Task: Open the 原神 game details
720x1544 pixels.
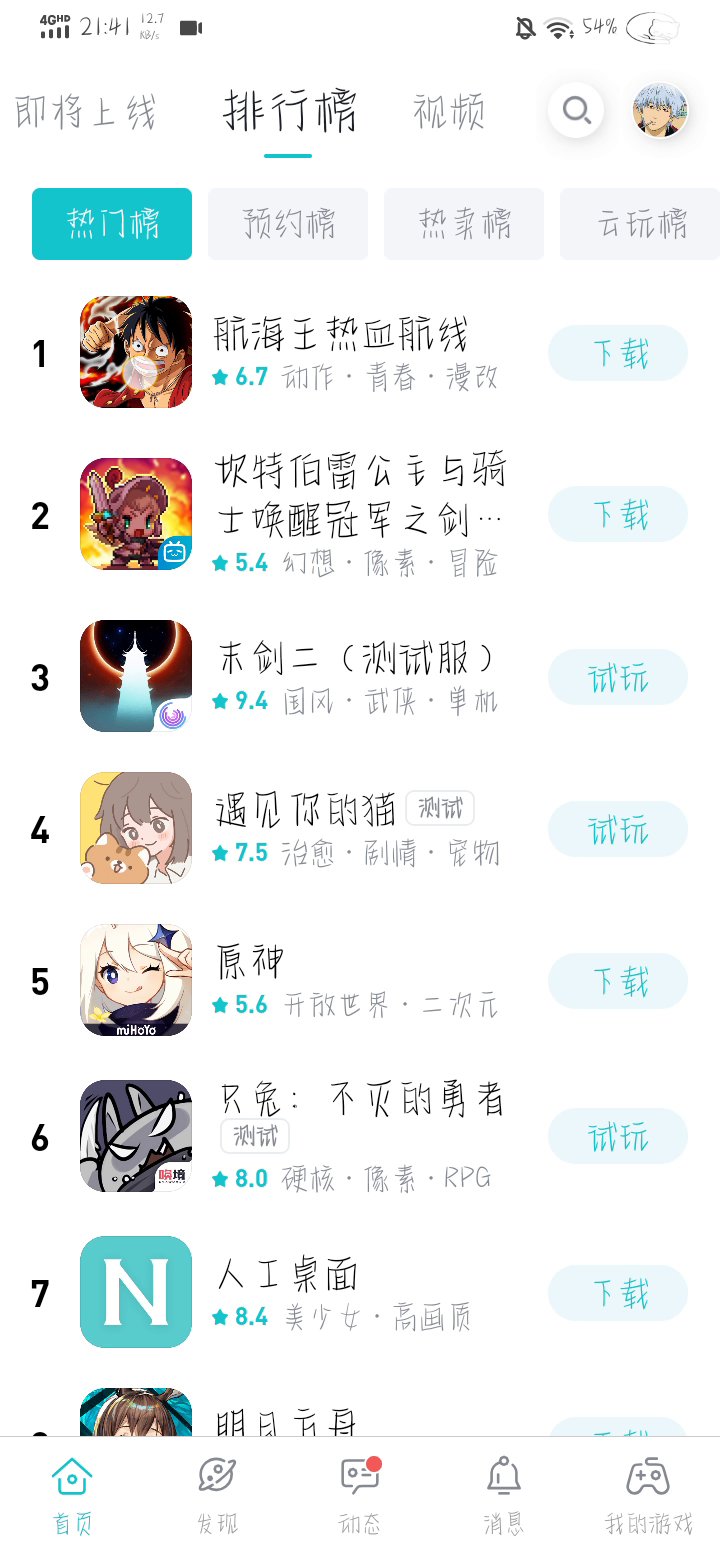Action: [250, 962]
